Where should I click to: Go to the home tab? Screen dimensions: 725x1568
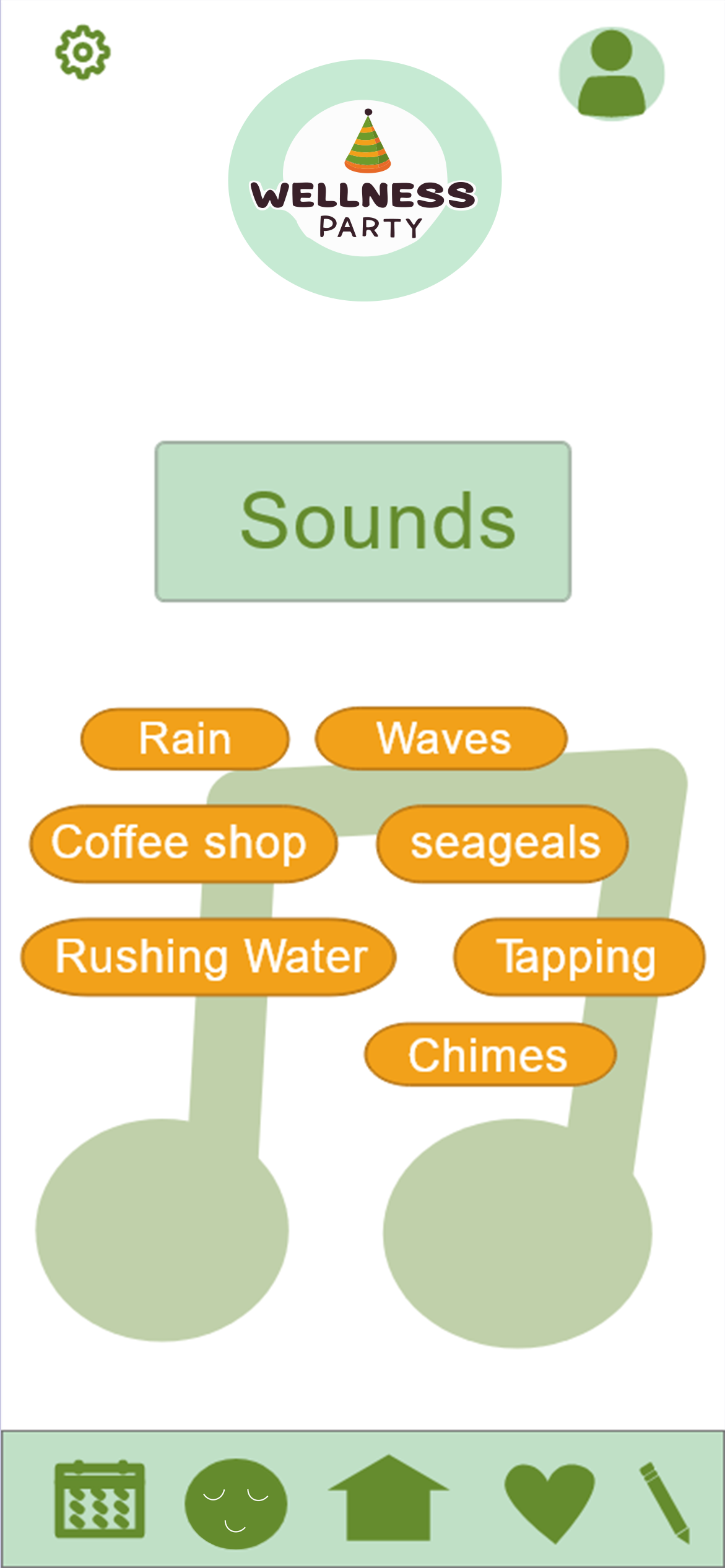[x=388, y=1498]
